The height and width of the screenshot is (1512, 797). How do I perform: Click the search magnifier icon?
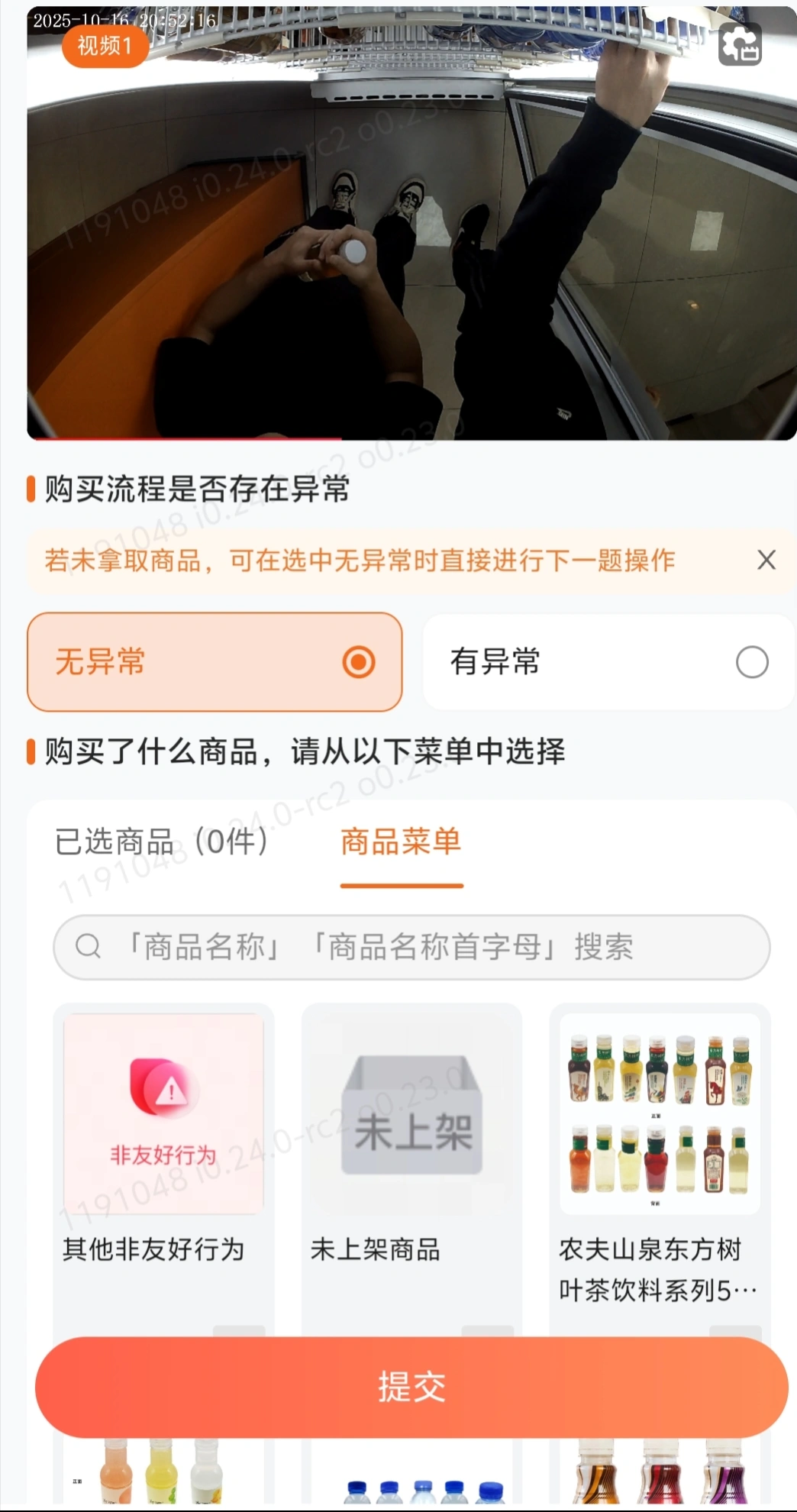coord(88,948)
